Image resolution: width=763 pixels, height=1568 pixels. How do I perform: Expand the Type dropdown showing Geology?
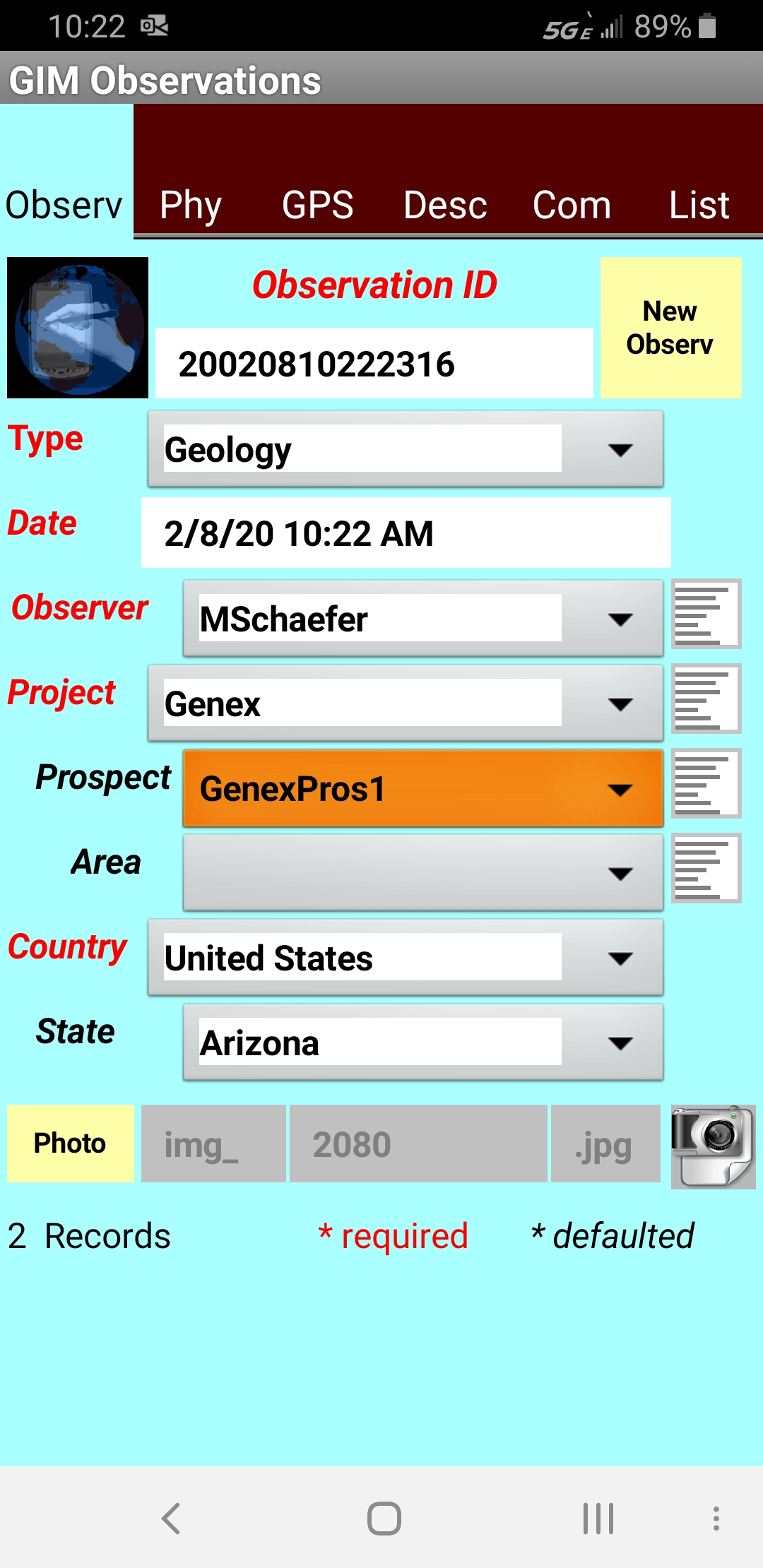tap(406, 449)
